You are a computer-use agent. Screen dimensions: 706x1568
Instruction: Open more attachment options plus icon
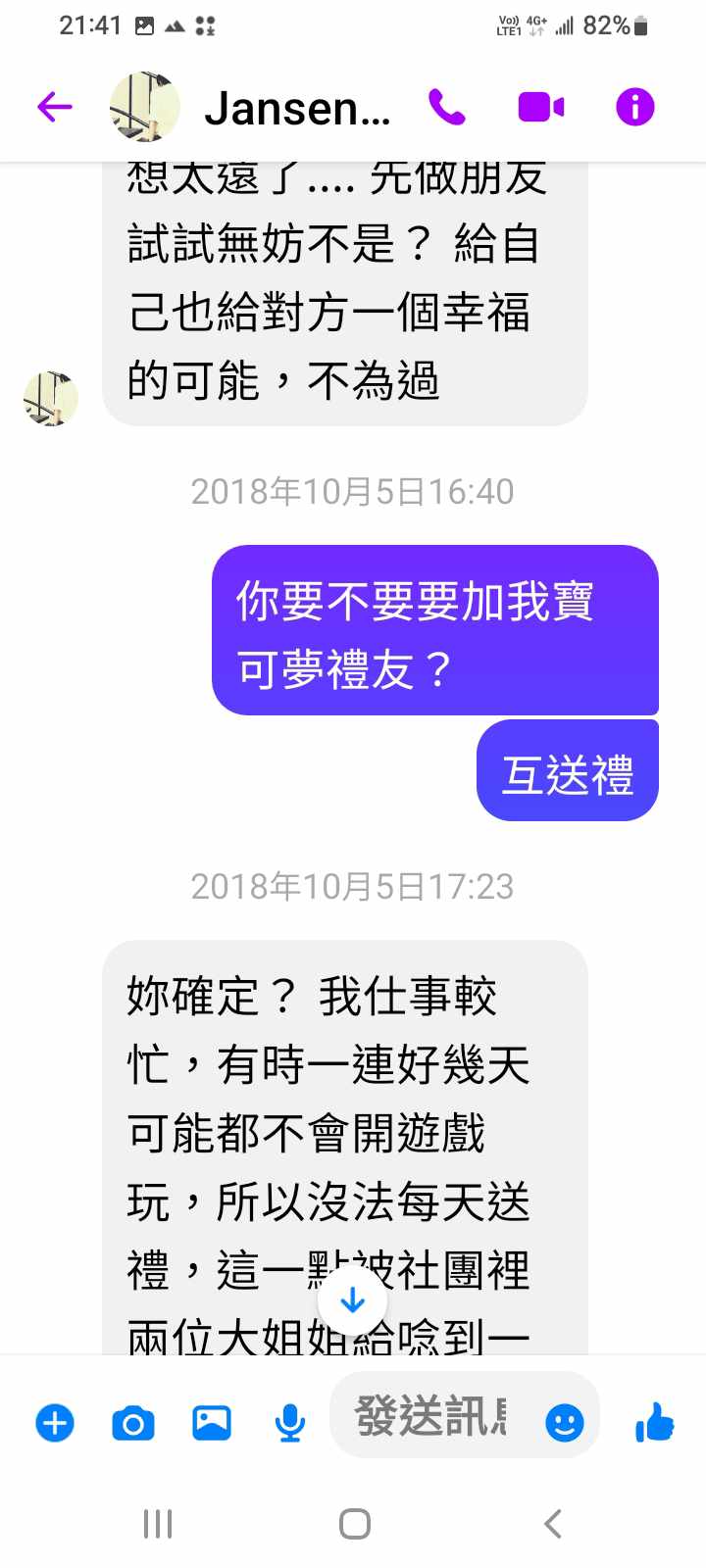point(55,1422)
